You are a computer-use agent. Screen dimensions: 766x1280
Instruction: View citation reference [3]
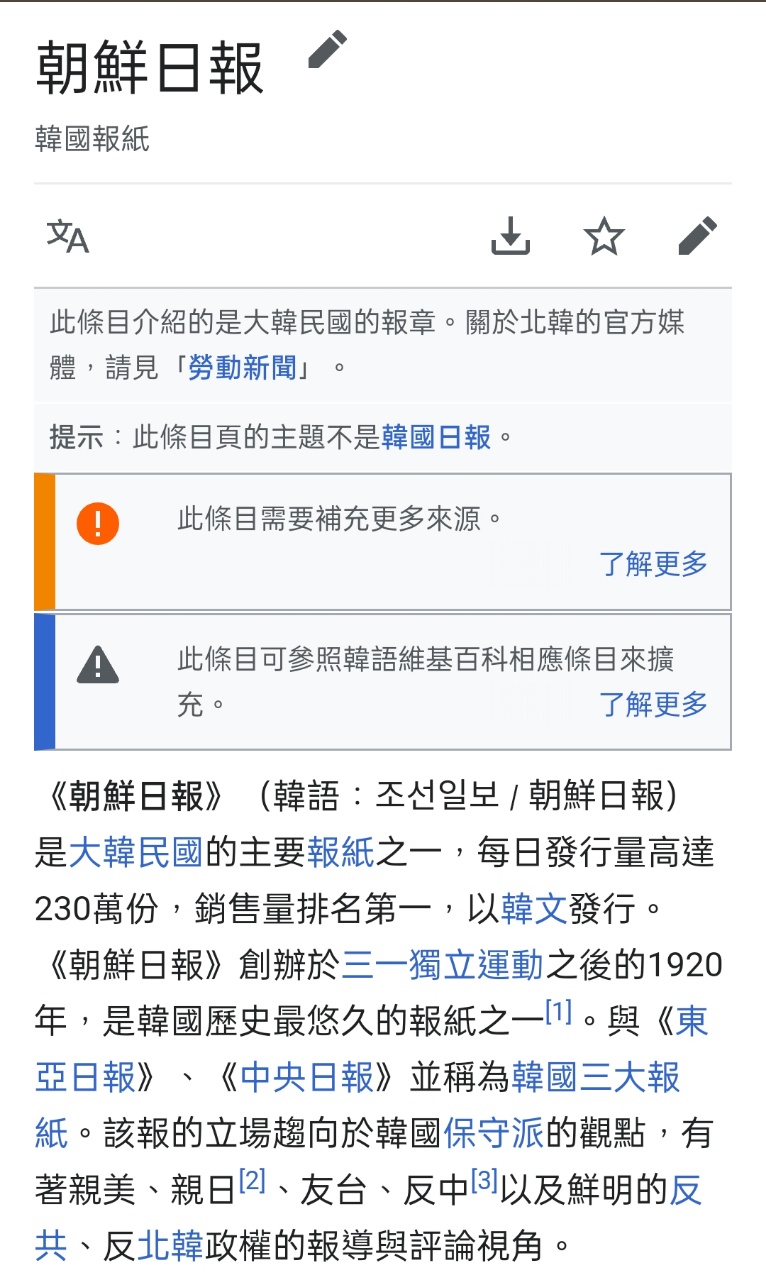(484, 1181)
